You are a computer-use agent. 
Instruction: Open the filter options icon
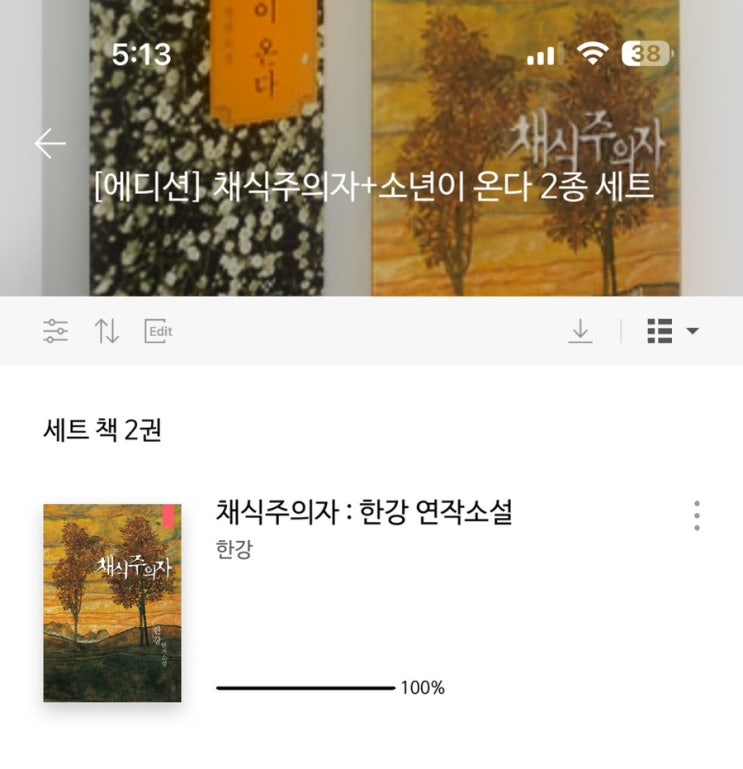click(56, 331)
